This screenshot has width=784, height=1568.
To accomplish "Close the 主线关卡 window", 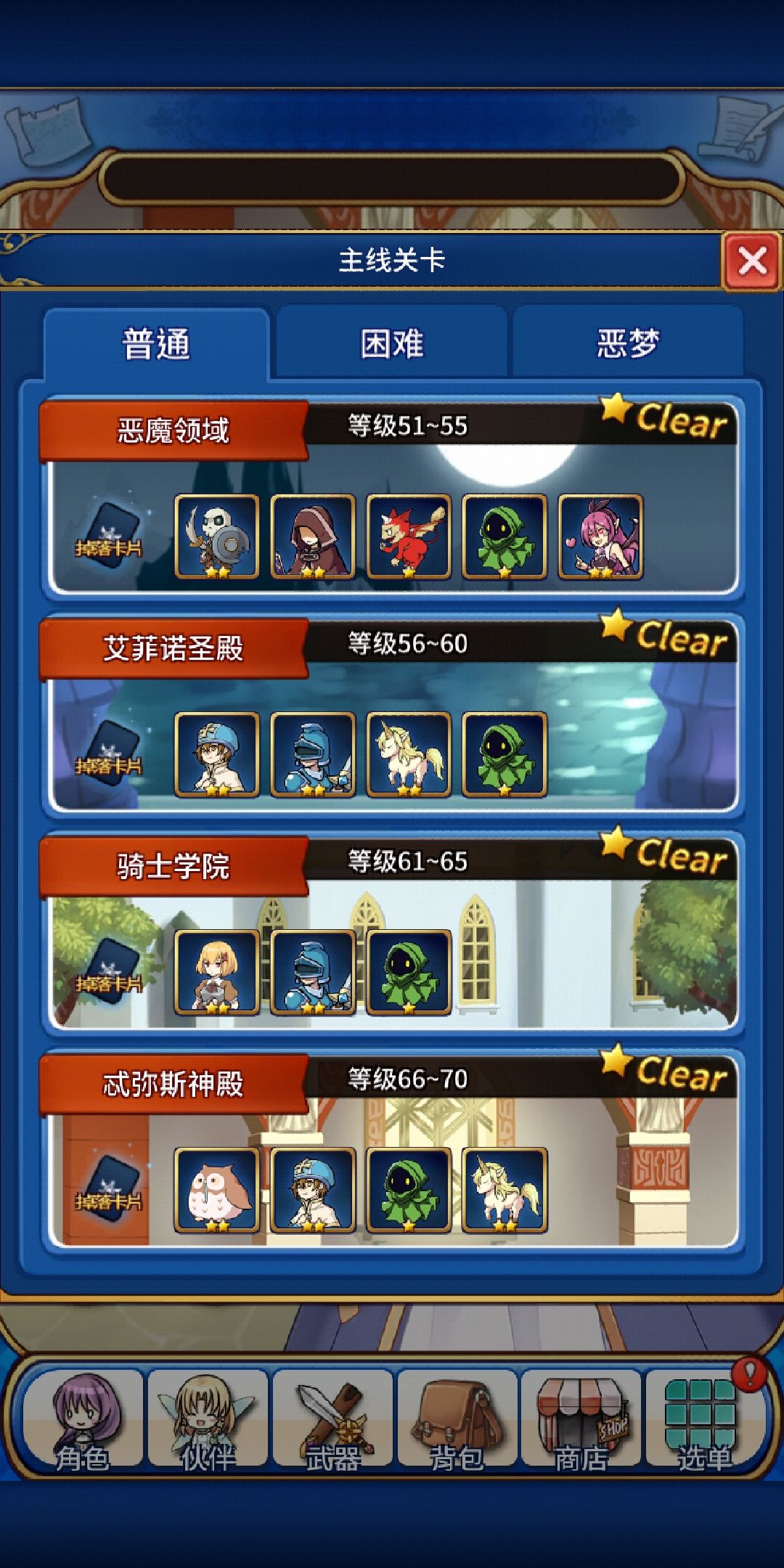I will (752, 260).
